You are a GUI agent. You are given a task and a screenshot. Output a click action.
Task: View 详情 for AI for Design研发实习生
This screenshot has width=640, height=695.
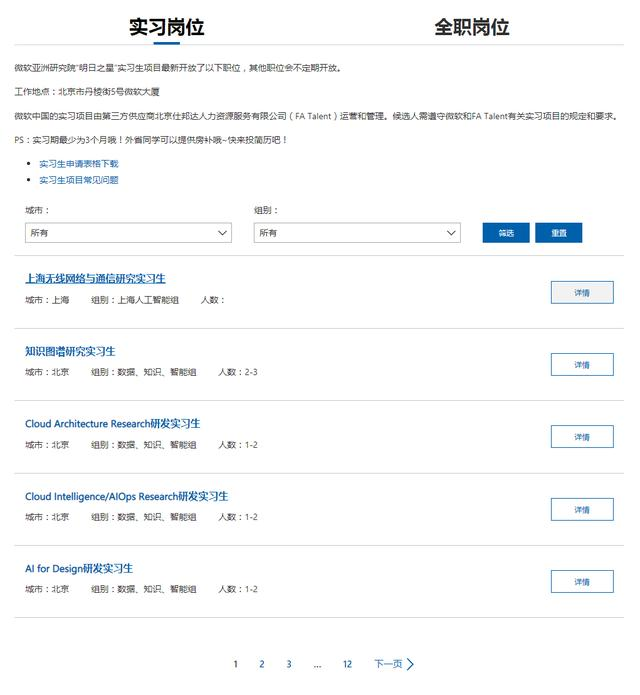tap(582, 581)
